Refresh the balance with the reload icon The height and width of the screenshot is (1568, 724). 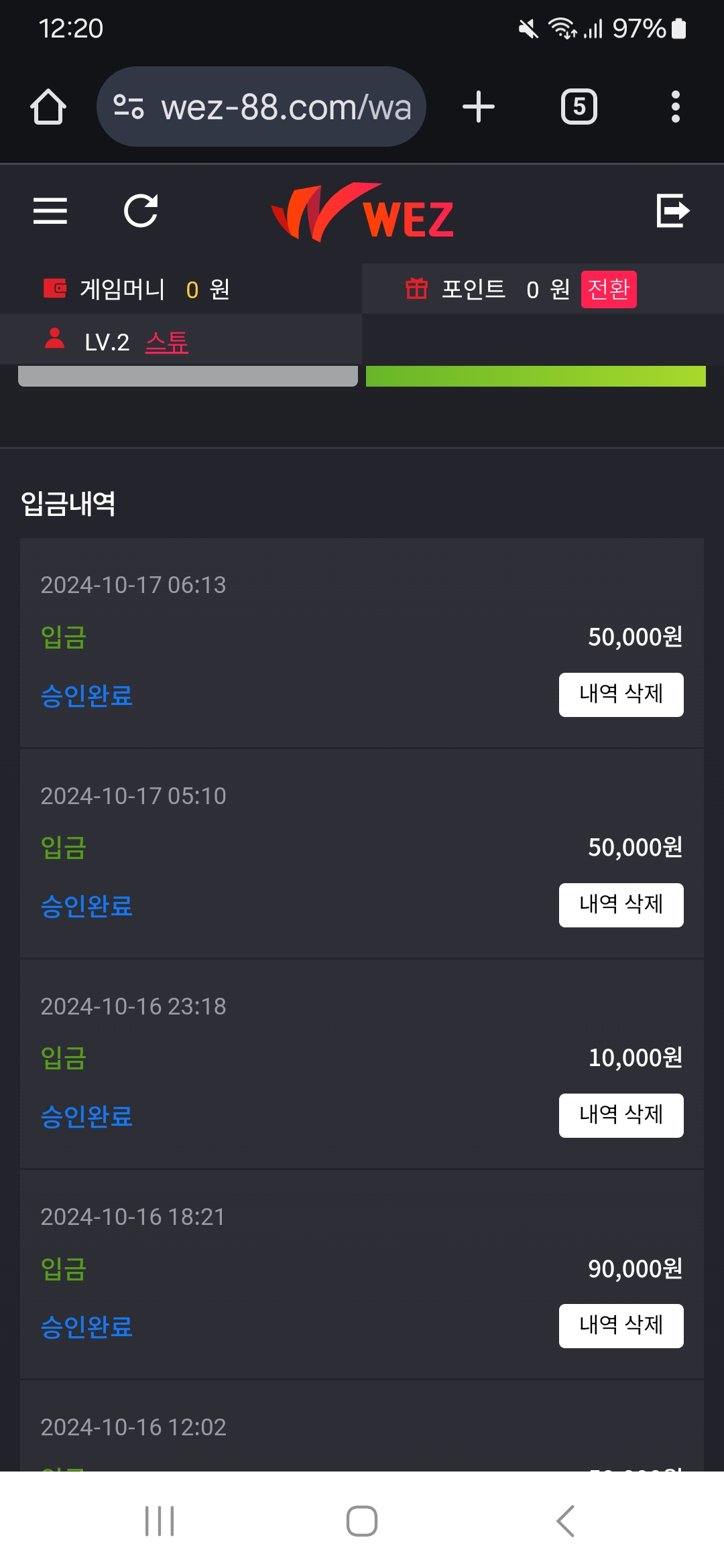141,211
